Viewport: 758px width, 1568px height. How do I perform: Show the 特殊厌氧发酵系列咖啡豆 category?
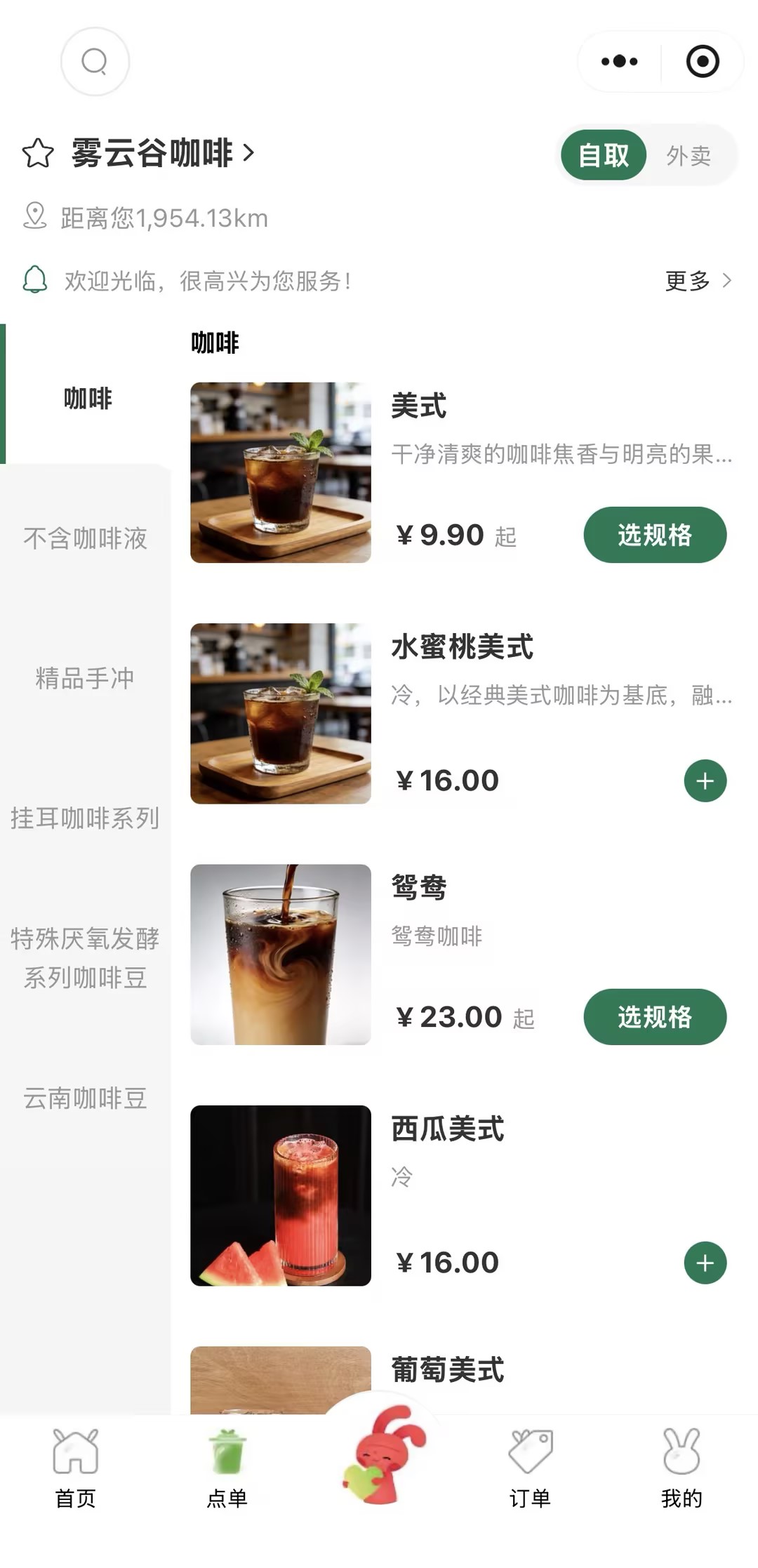pyautogui.click(x=85, y=957)
